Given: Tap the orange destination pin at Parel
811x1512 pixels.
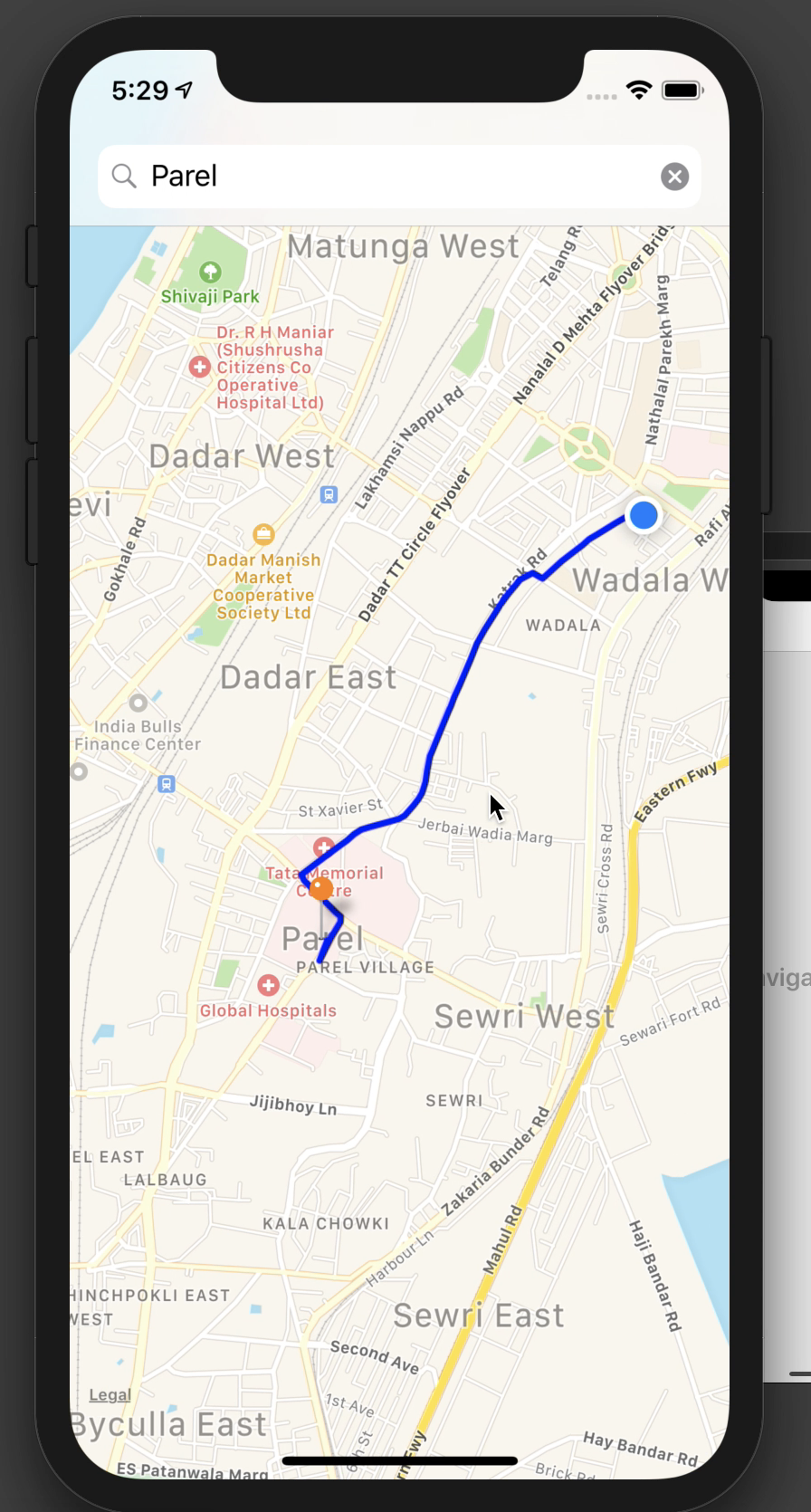Looking at the screenshot, I should coord(320,890).
